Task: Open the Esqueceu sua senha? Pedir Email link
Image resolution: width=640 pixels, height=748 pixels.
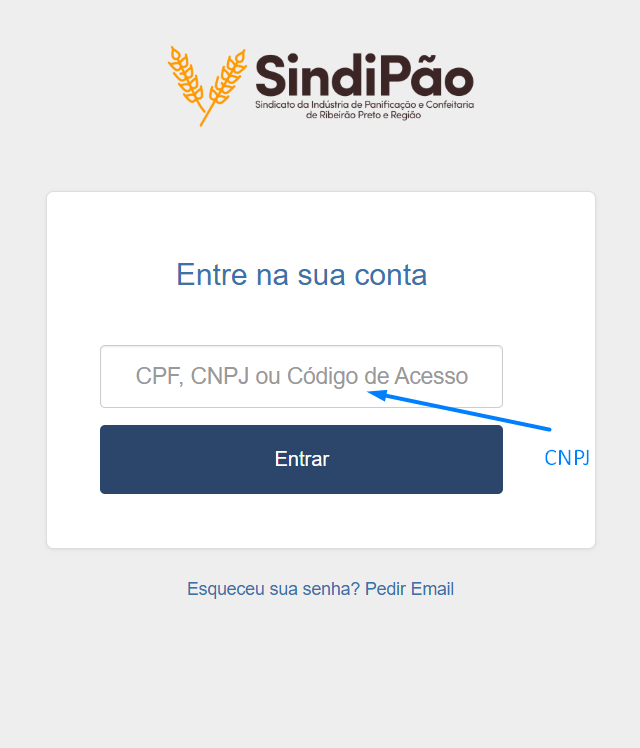Action: pos(320,589)
